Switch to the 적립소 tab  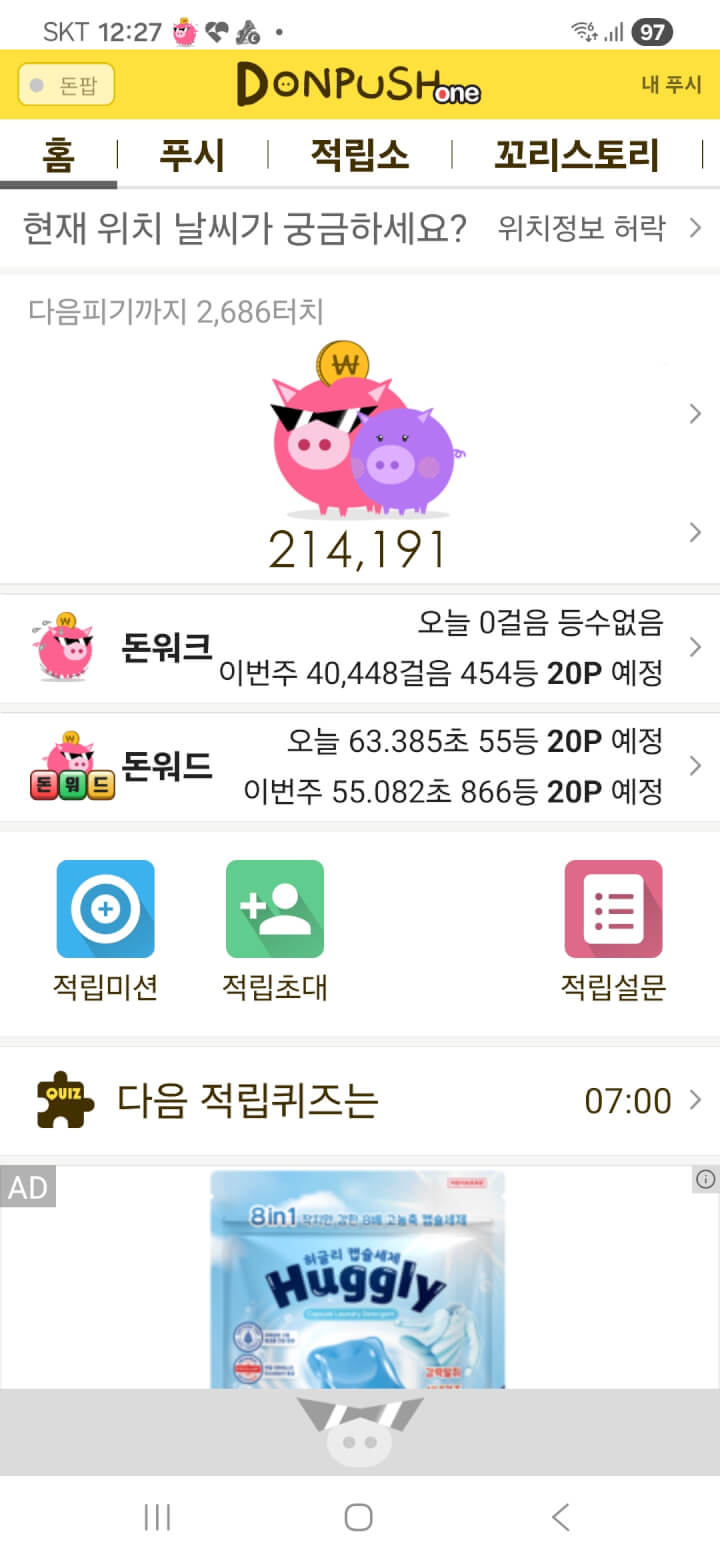pyautogui.click(x=360, y=156)
